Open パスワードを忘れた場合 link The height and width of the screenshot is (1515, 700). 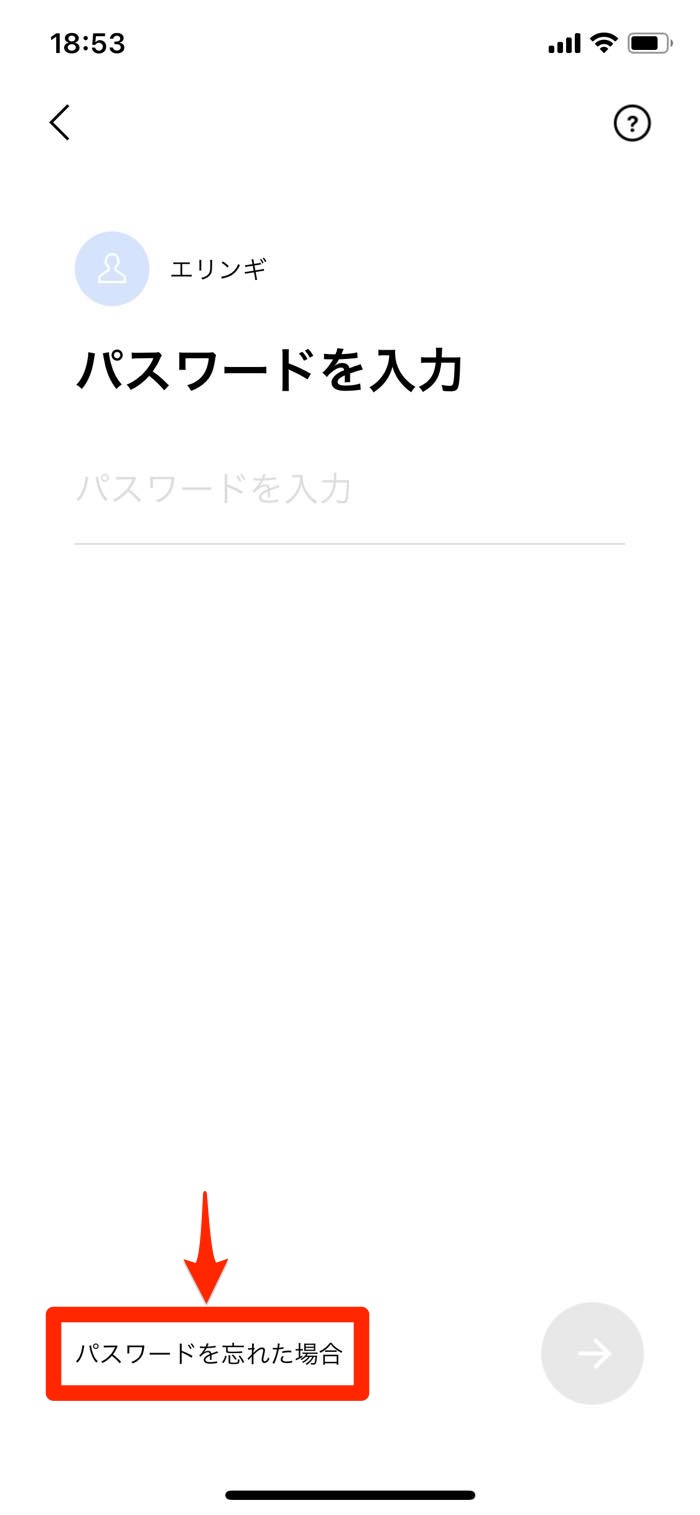click(x=209, y=1354)
